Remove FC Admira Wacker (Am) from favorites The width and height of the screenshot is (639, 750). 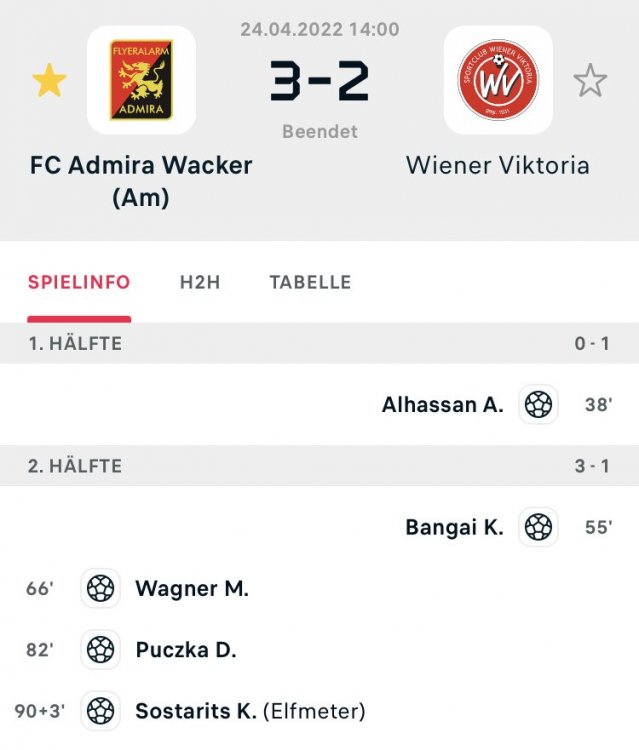(x=49, y=81)
